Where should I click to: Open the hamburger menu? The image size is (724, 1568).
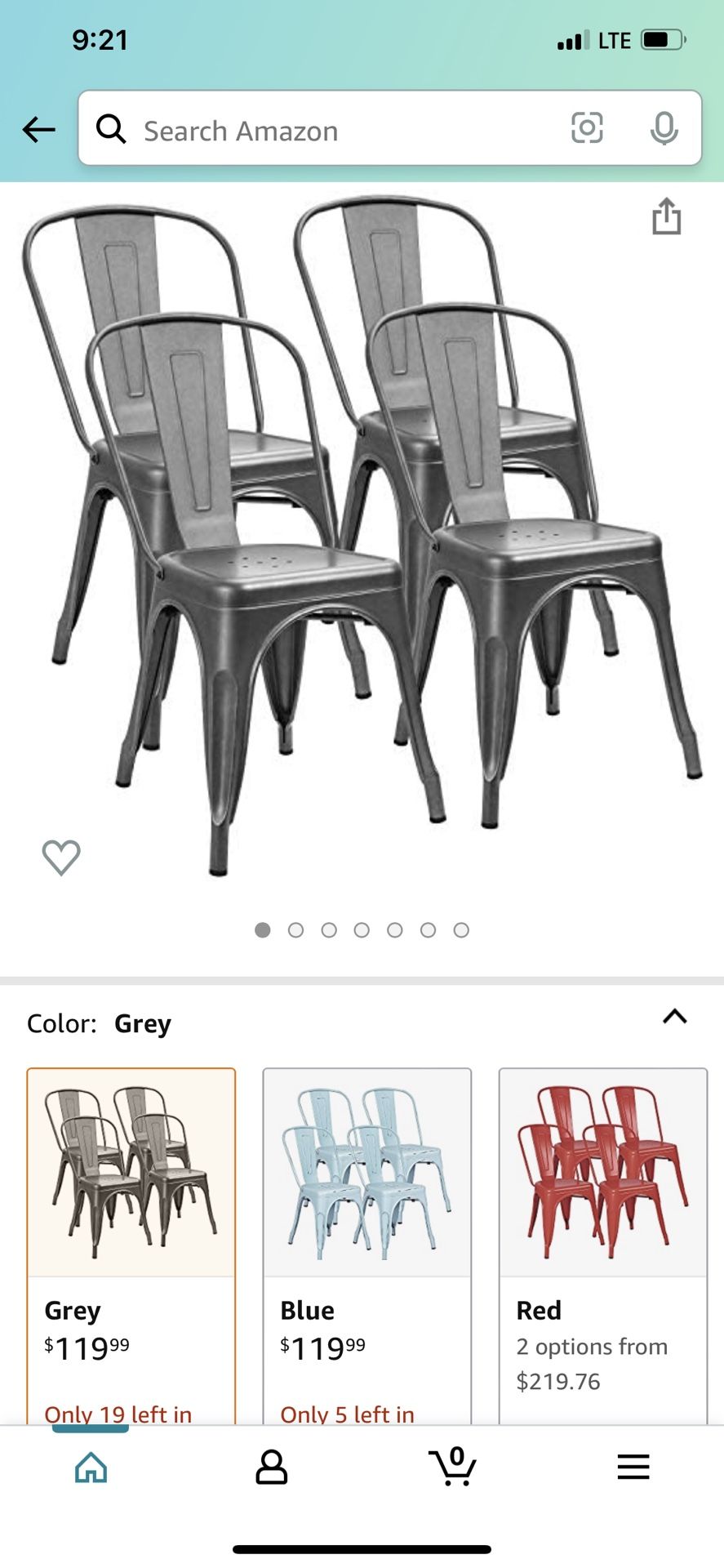[633, 1468]
